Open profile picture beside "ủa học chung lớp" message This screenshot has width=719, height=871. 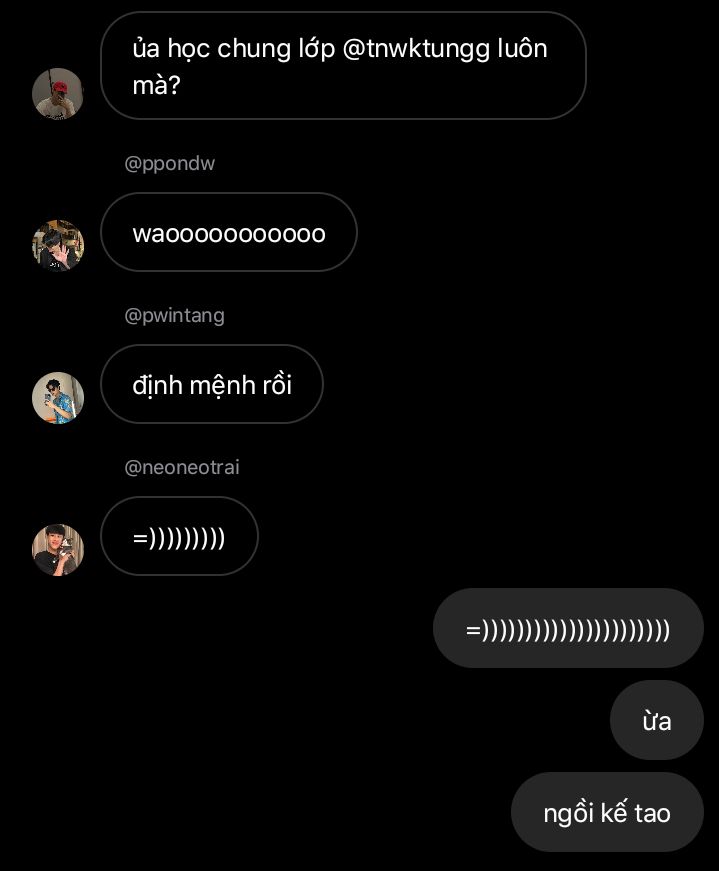point(58,94)
